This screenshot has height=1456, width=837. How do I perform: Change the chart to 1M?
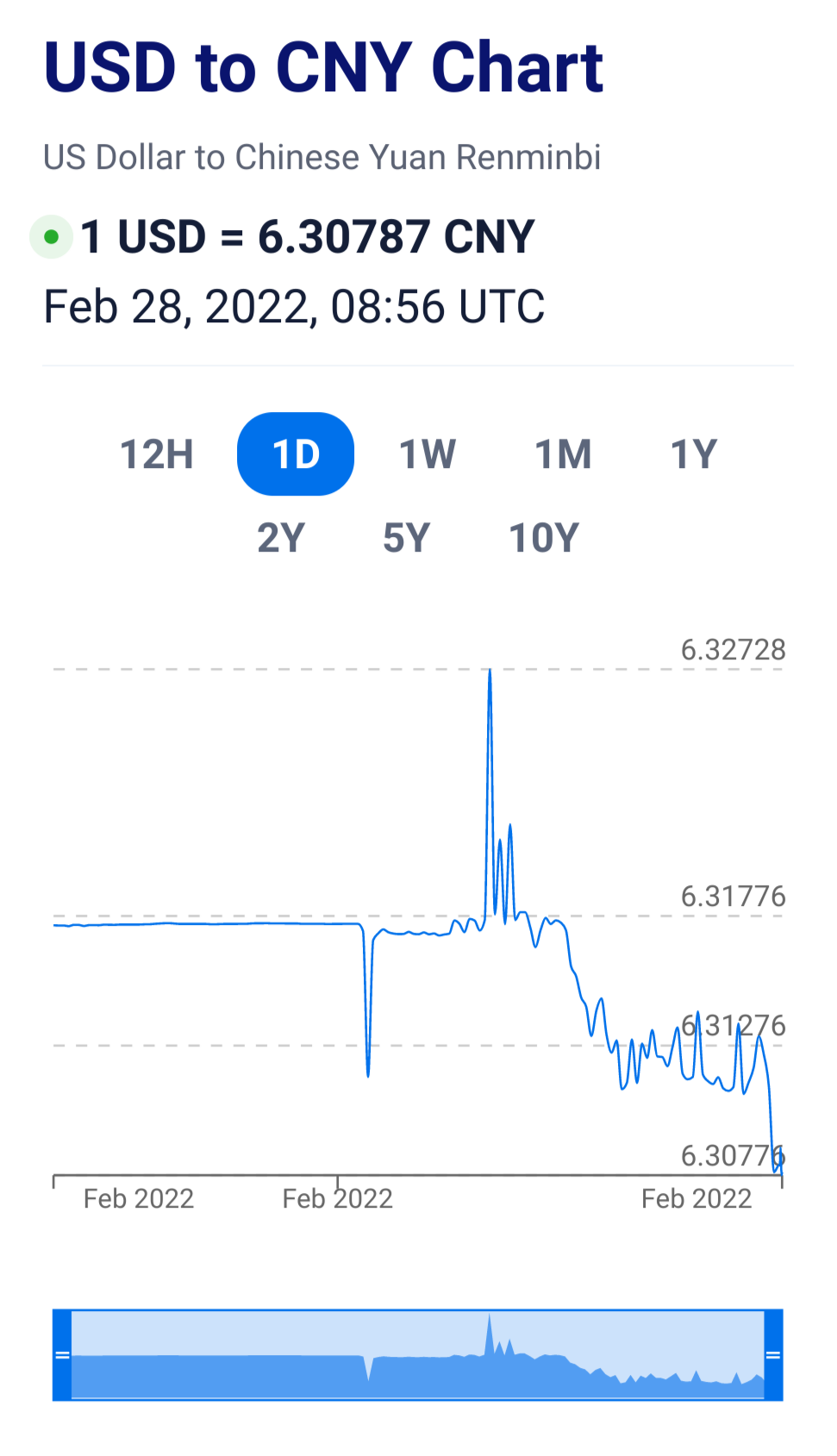tap(563, 454)
